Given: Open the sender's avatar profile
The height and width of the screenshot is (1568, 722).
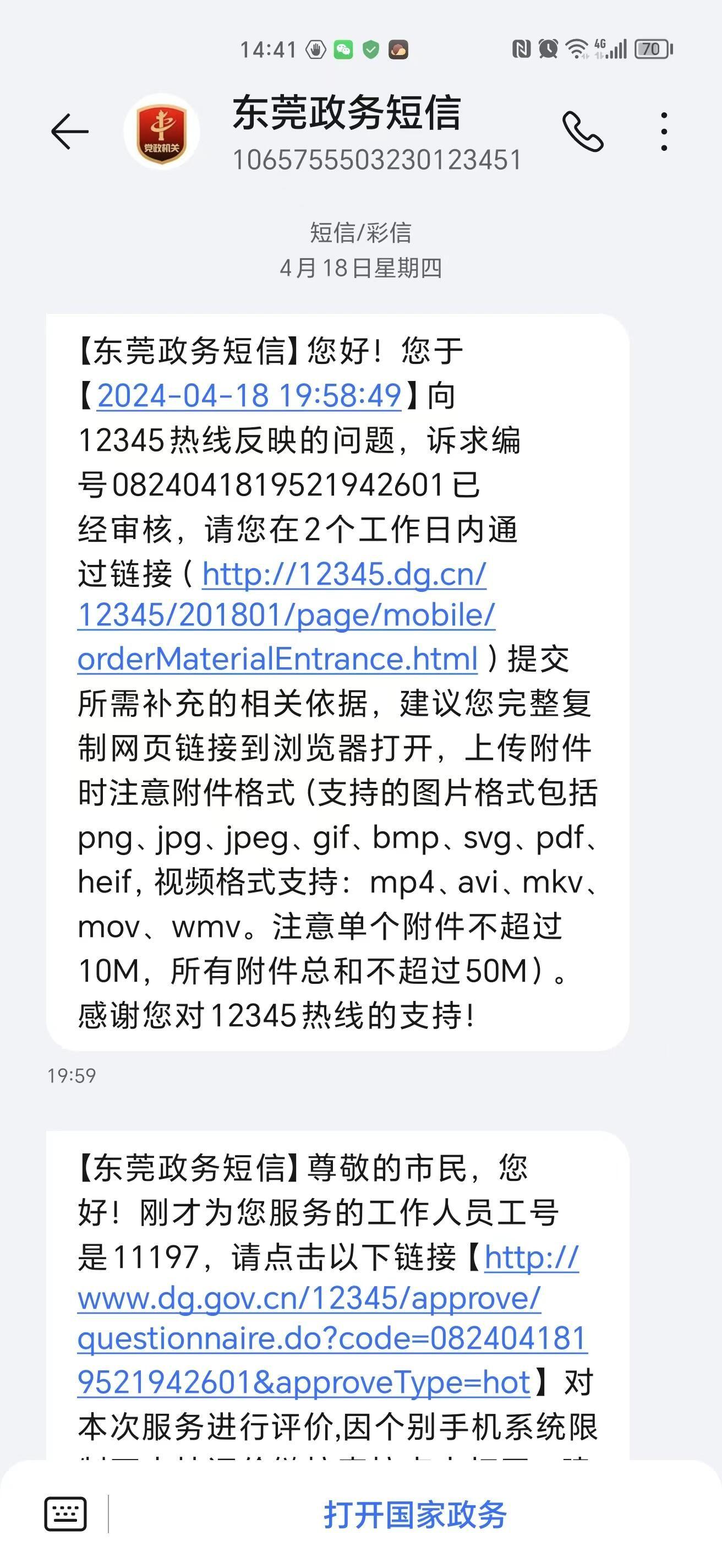Looking at the screenshot, I should pos(161,131).
